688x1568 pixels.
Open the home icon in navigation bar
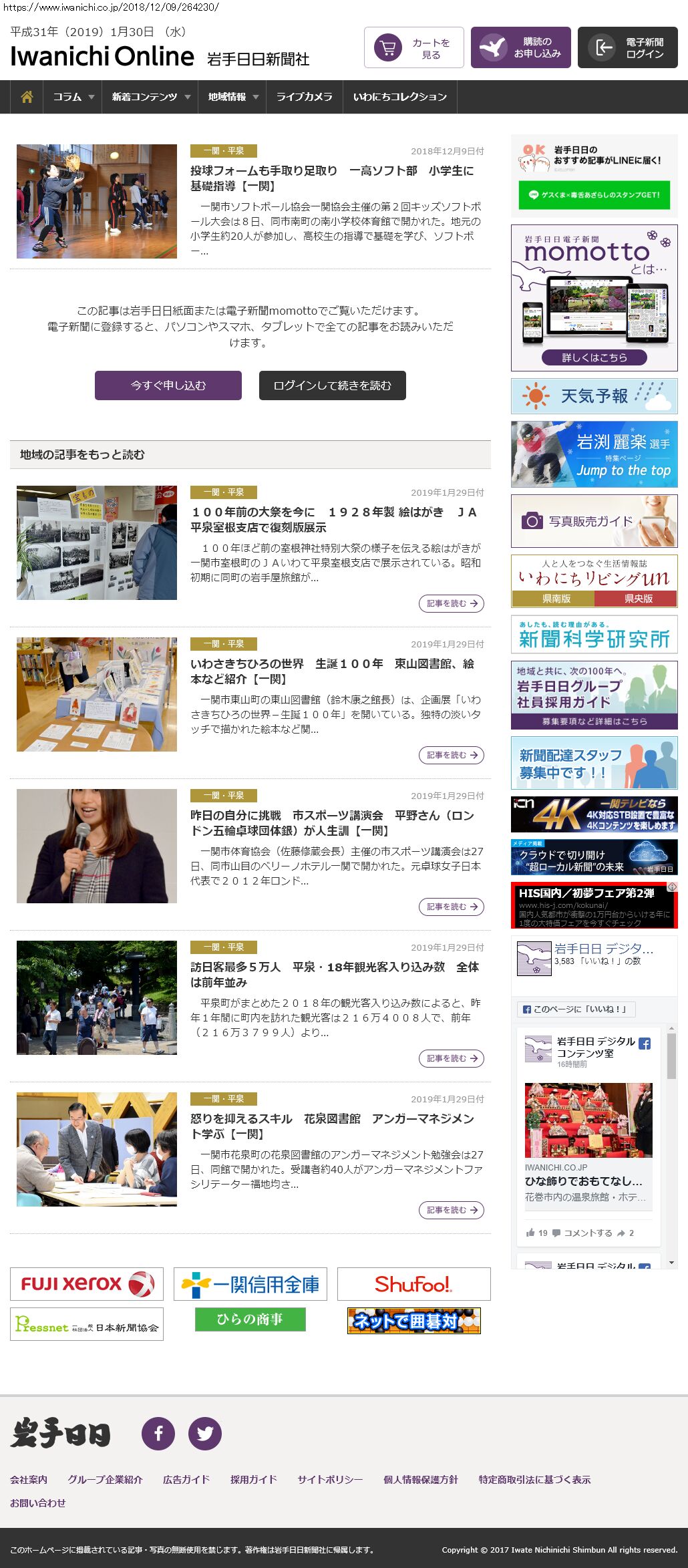pos(27,97)
